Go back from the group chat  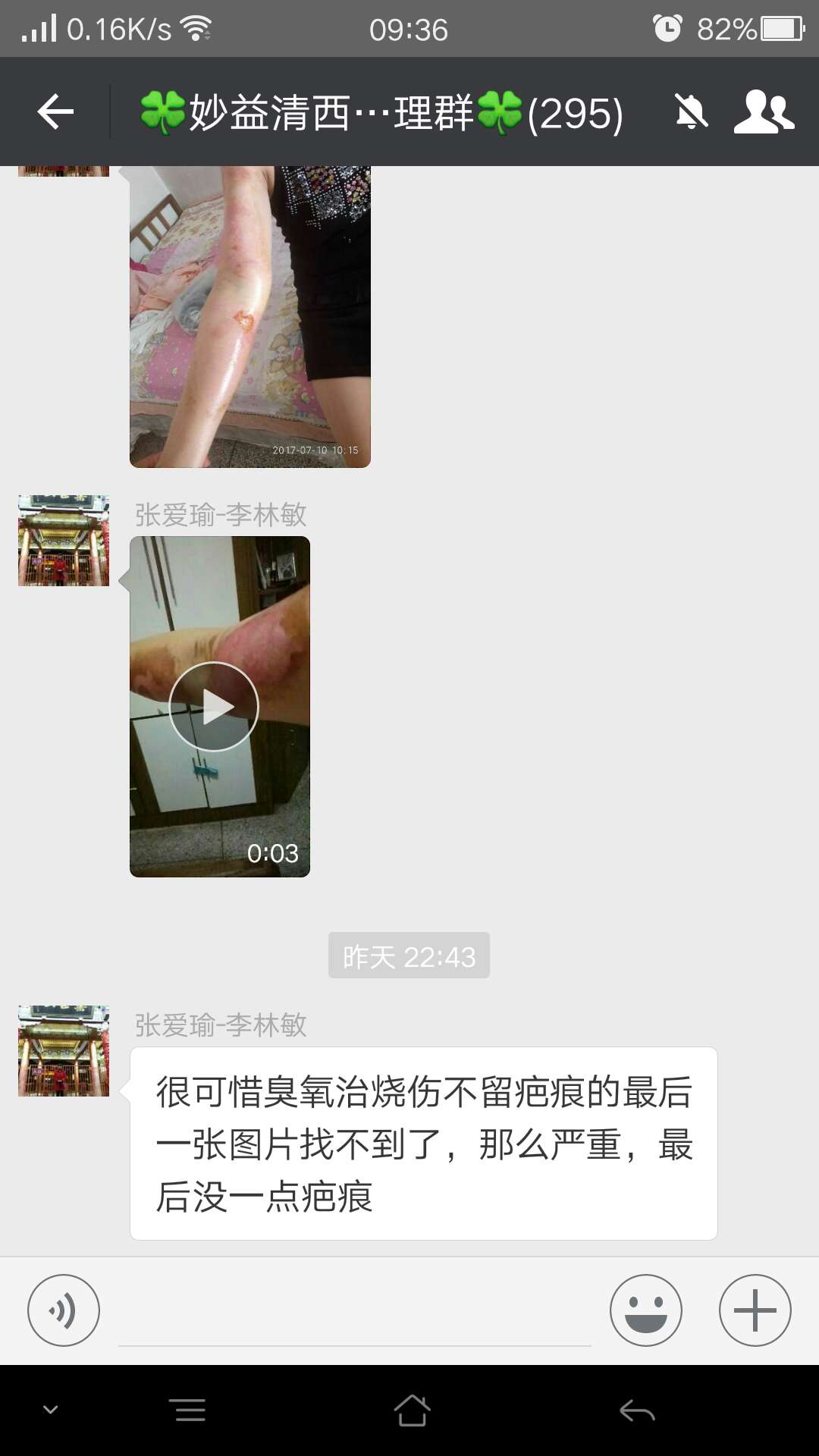[x=55, y=112]
